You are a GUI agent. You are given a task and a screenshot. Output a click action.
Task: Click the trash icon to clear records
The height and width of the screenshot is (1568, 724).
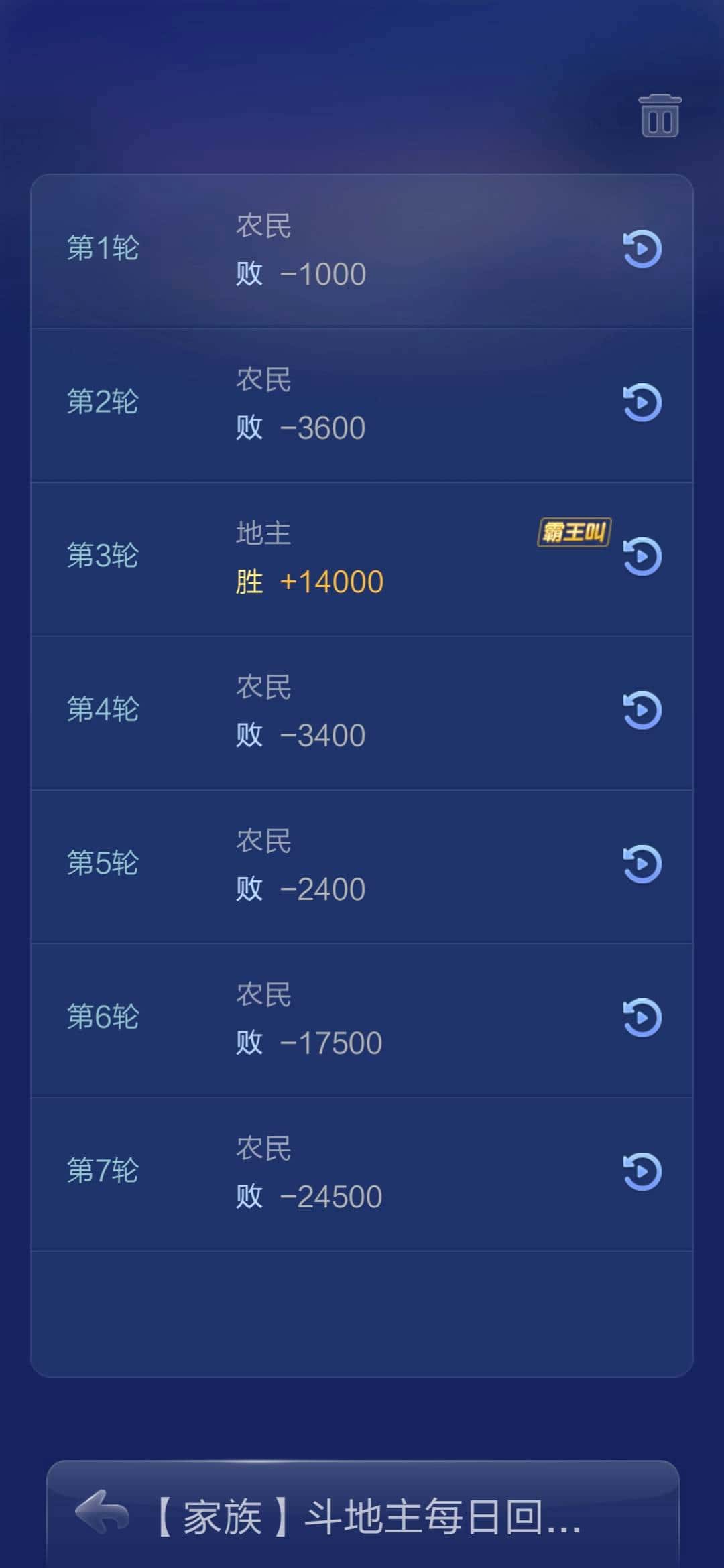click(x=660, y=114)
